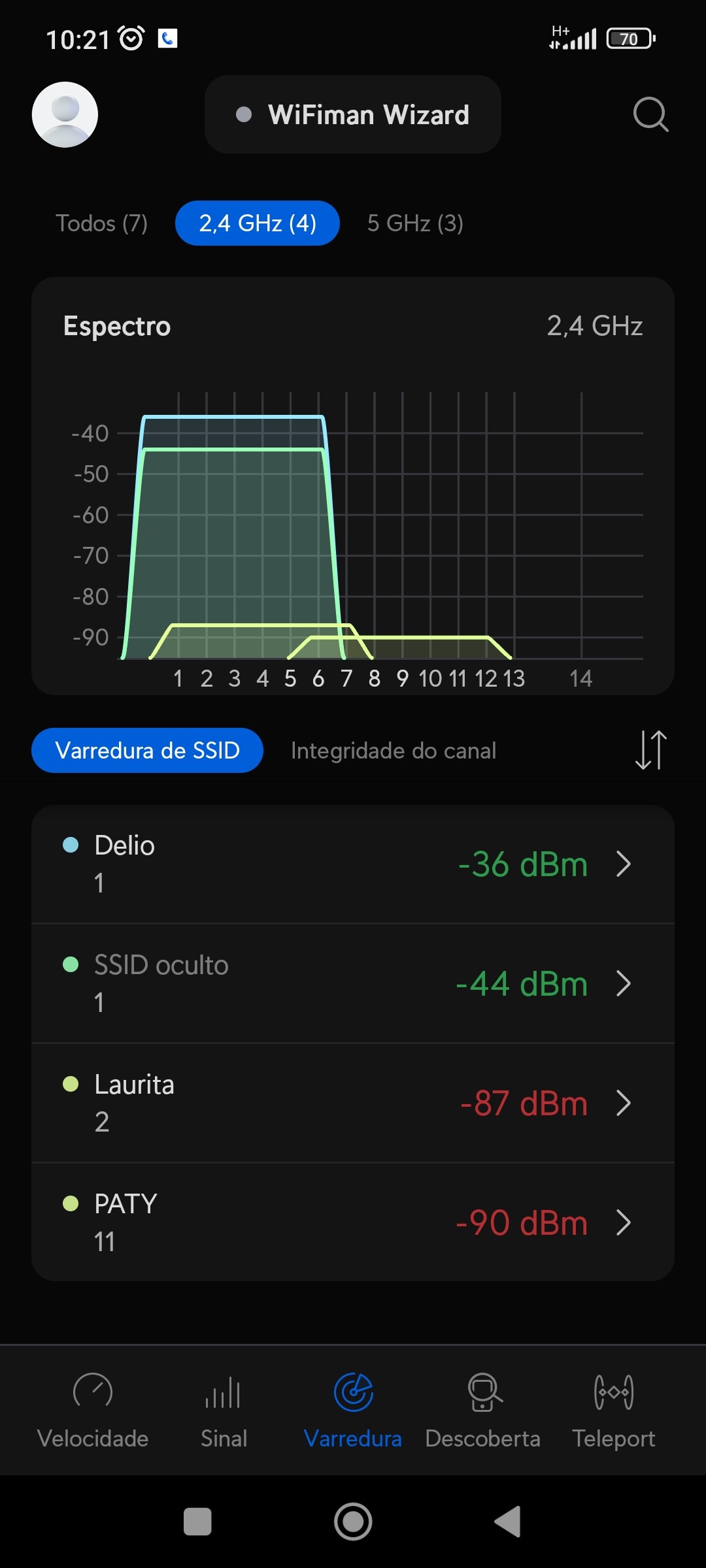Screen dimensions: 706x1568
Task: Open details for Laurita network
Action: pos(353,1103)
